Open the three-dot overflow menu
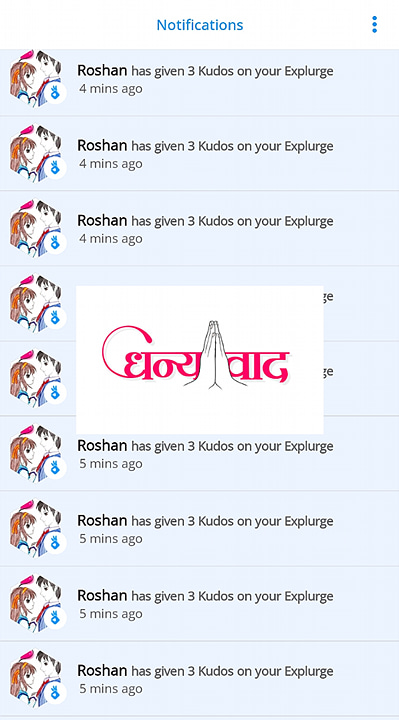Viewport: 399px width, 720px height. (374, 24)
